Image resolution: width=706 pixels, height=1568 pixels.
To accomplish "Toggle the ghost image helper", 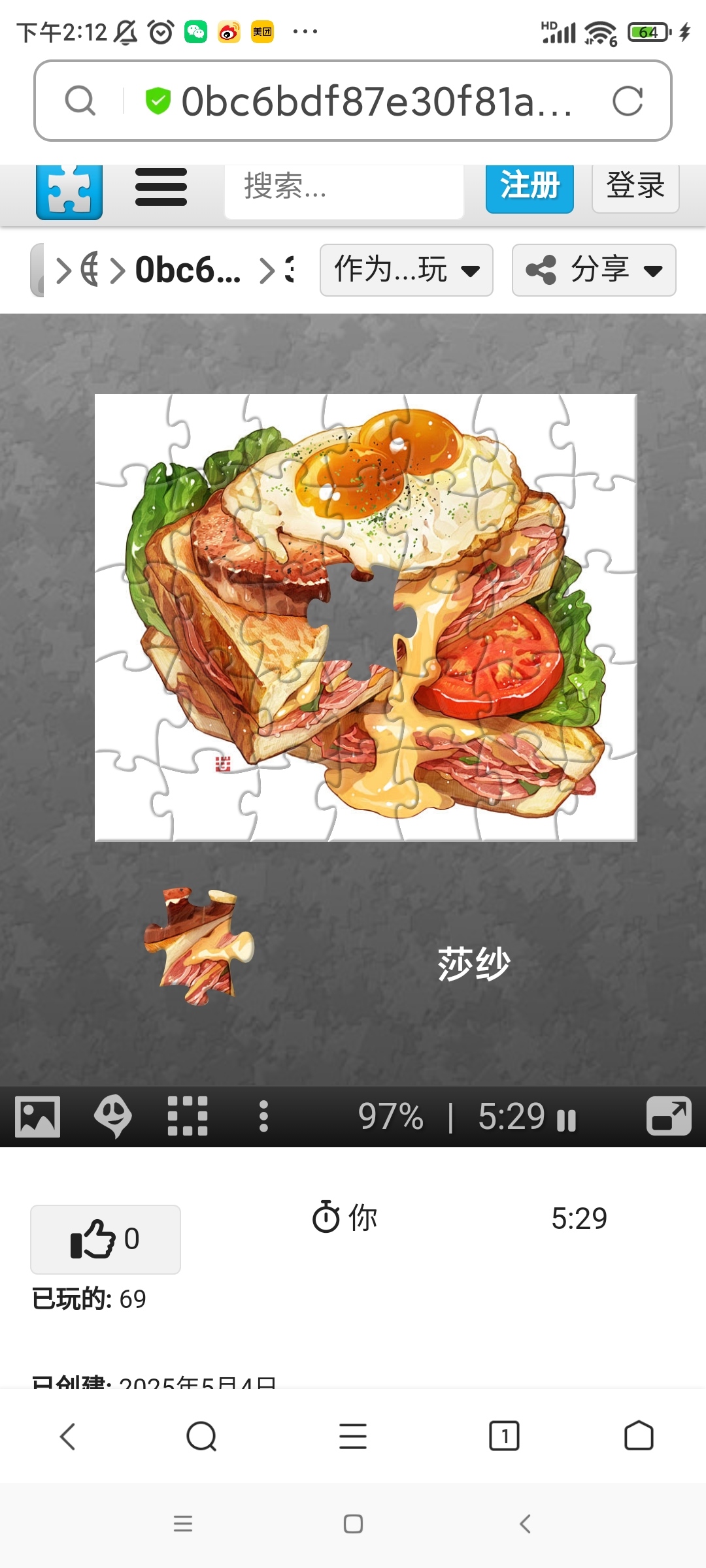I will click(113, 1116).
